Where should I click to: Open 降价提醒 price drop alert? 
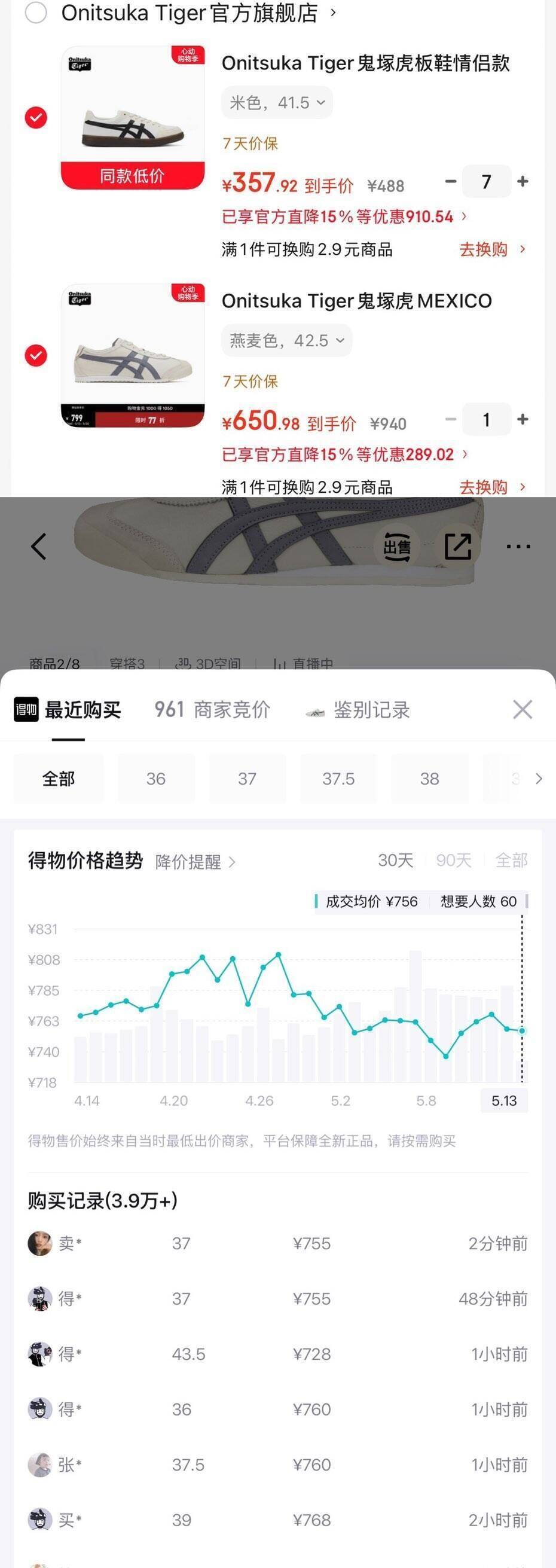[x=195, y=862]
